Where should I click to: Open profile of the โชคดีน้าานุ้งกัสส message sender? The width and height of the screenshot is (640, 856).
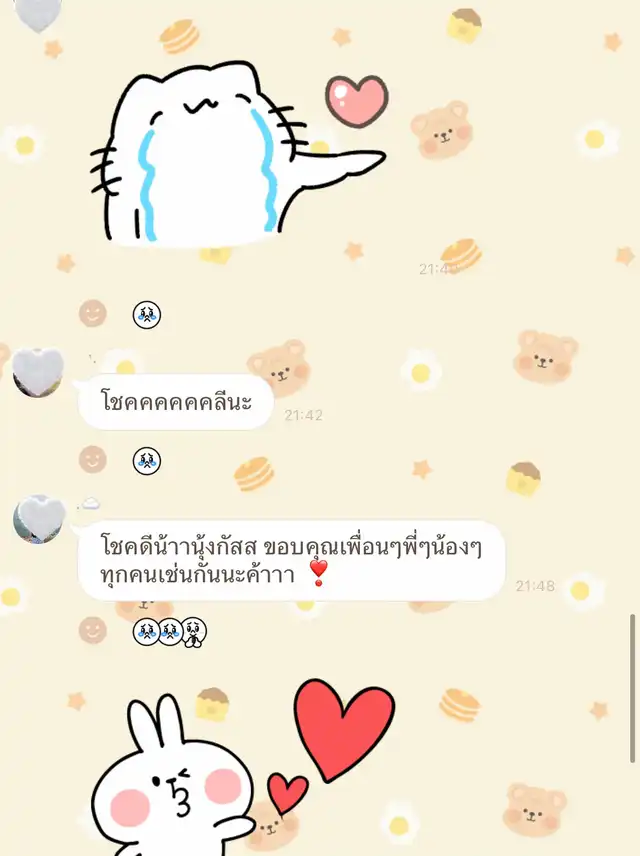click(38, 520)
